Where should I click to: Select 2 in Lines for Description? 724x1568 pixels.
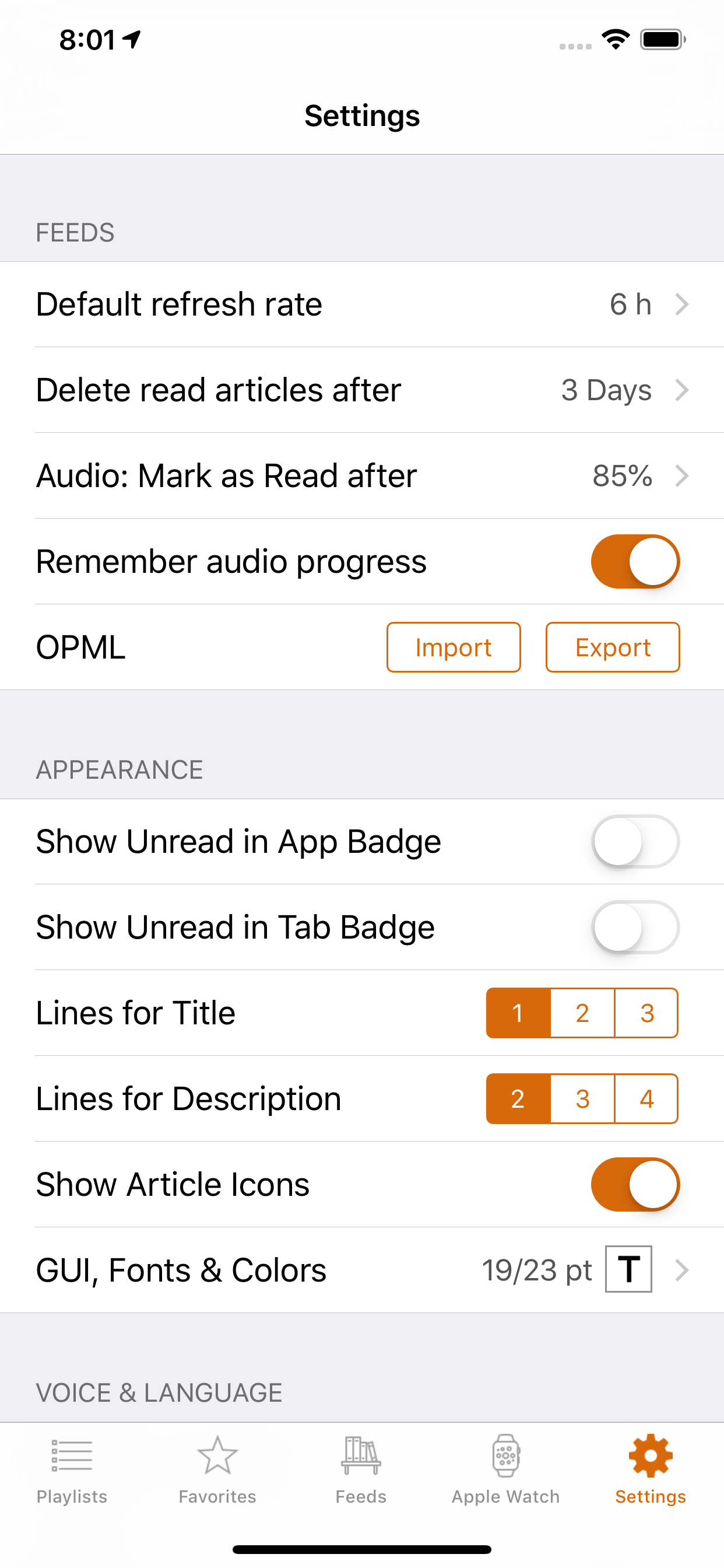[518, 1098]
